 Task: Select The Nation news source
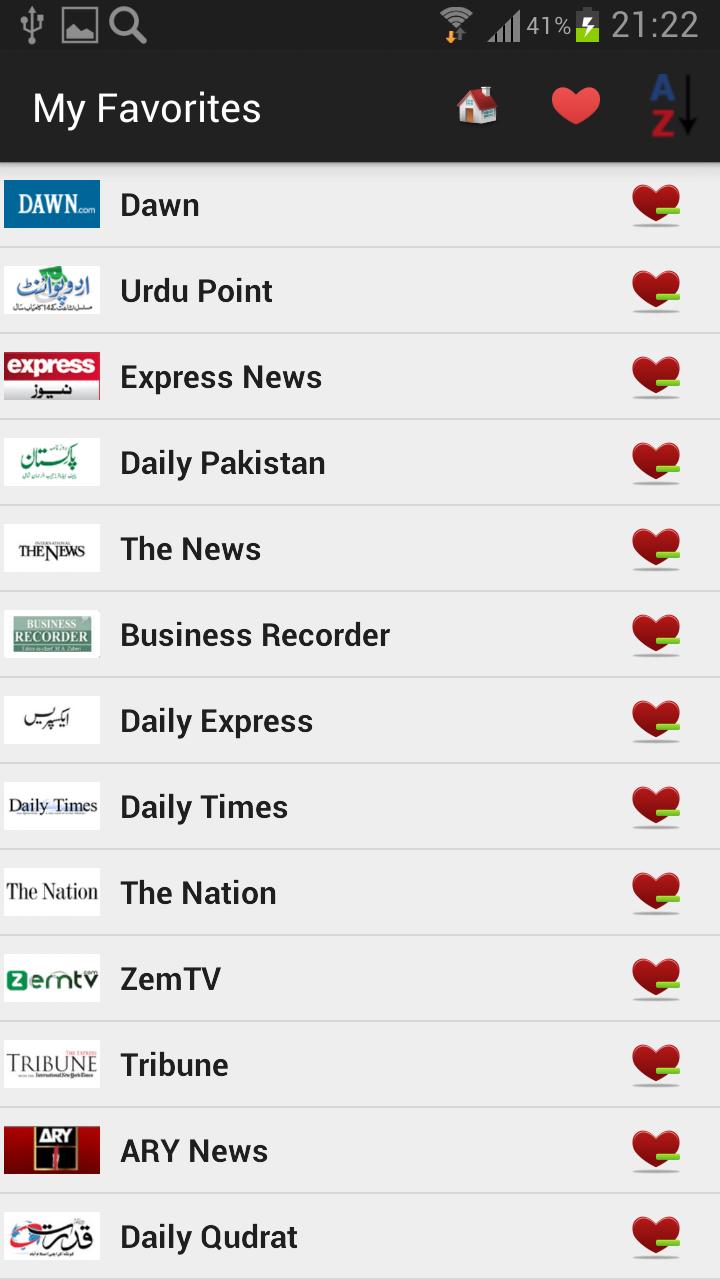[x=198, y=892]
